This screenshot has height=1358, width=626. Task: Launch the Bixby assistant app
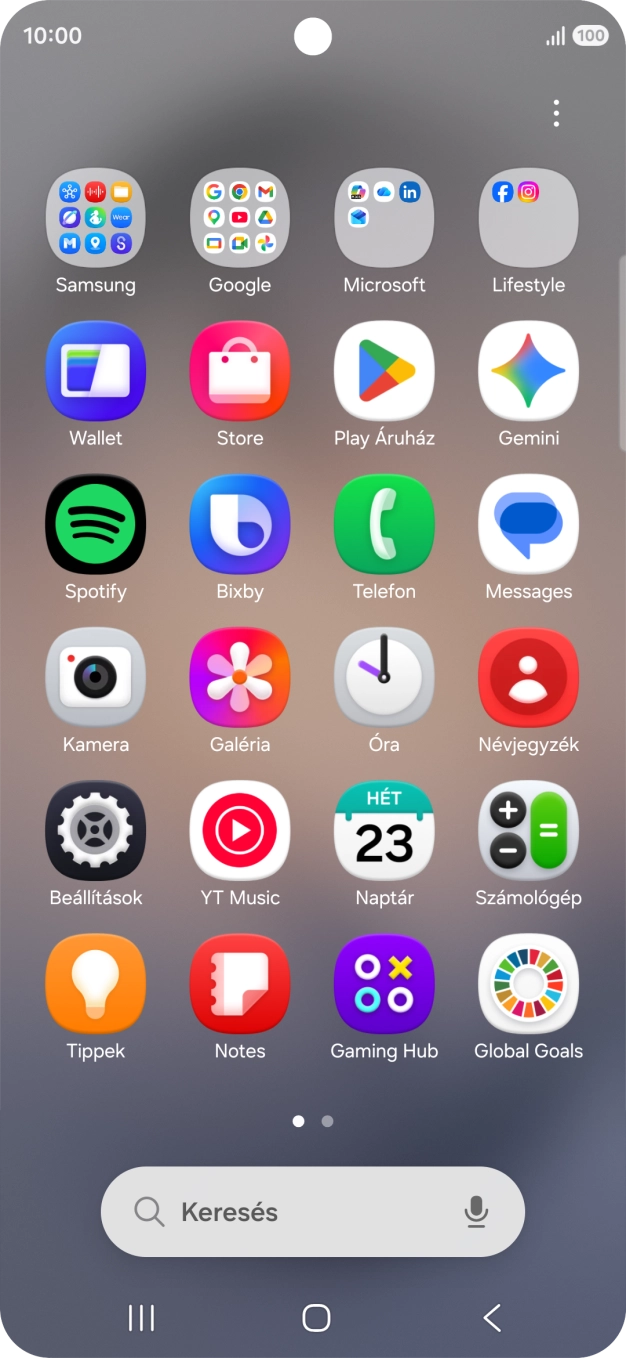(240, 524)
